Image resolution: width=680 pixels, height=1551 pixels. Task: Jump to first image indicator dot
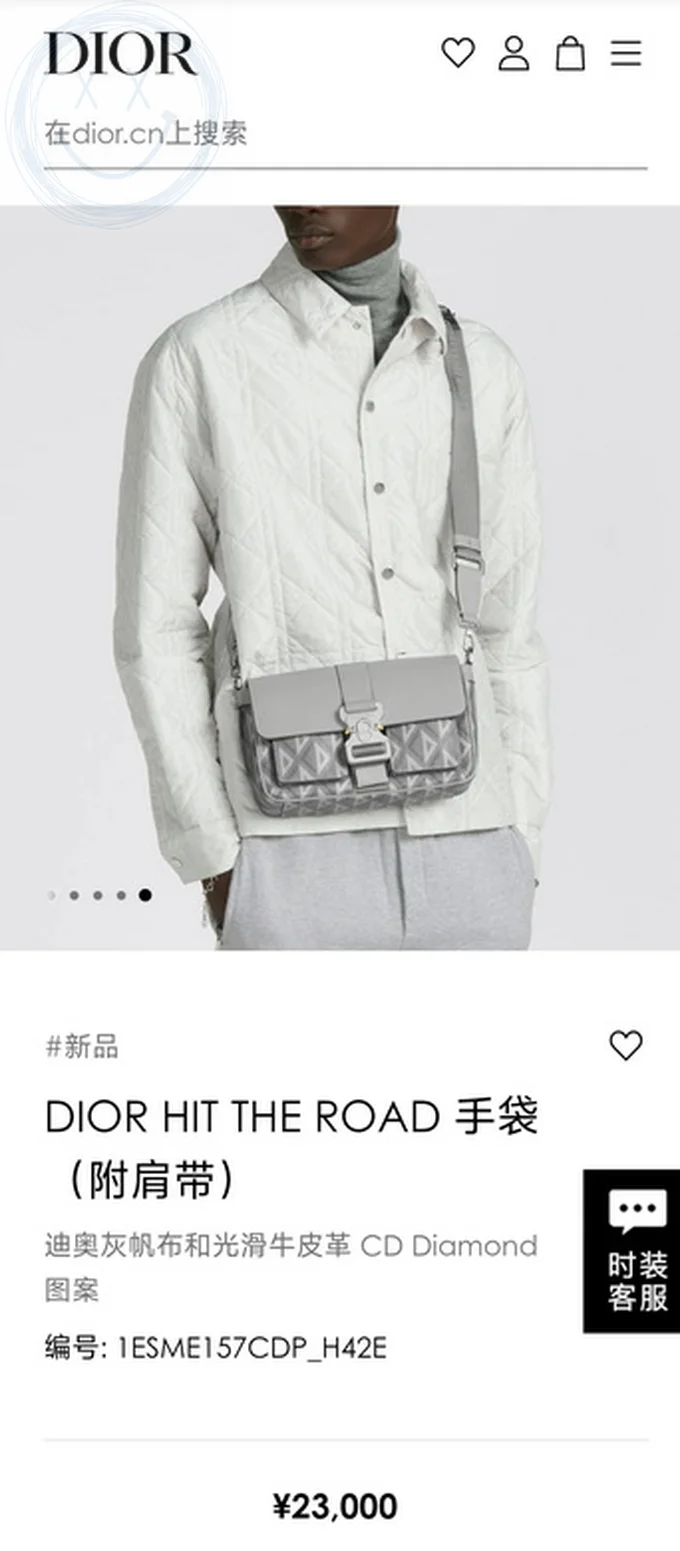tap(51, 896)
